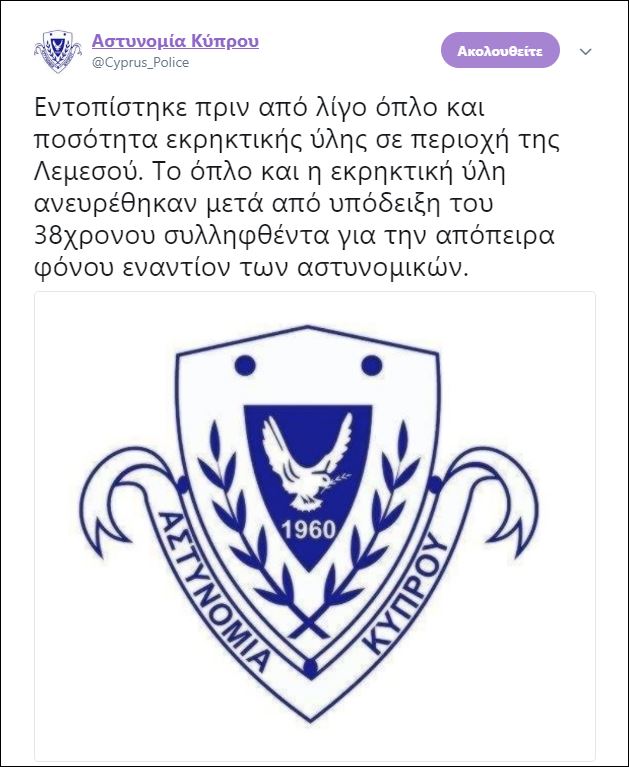Image resolution: width=629 pixels, height=767 pixels.
Task: Follow via the Ακολουθείτε button
Action: tap(500, 50)
